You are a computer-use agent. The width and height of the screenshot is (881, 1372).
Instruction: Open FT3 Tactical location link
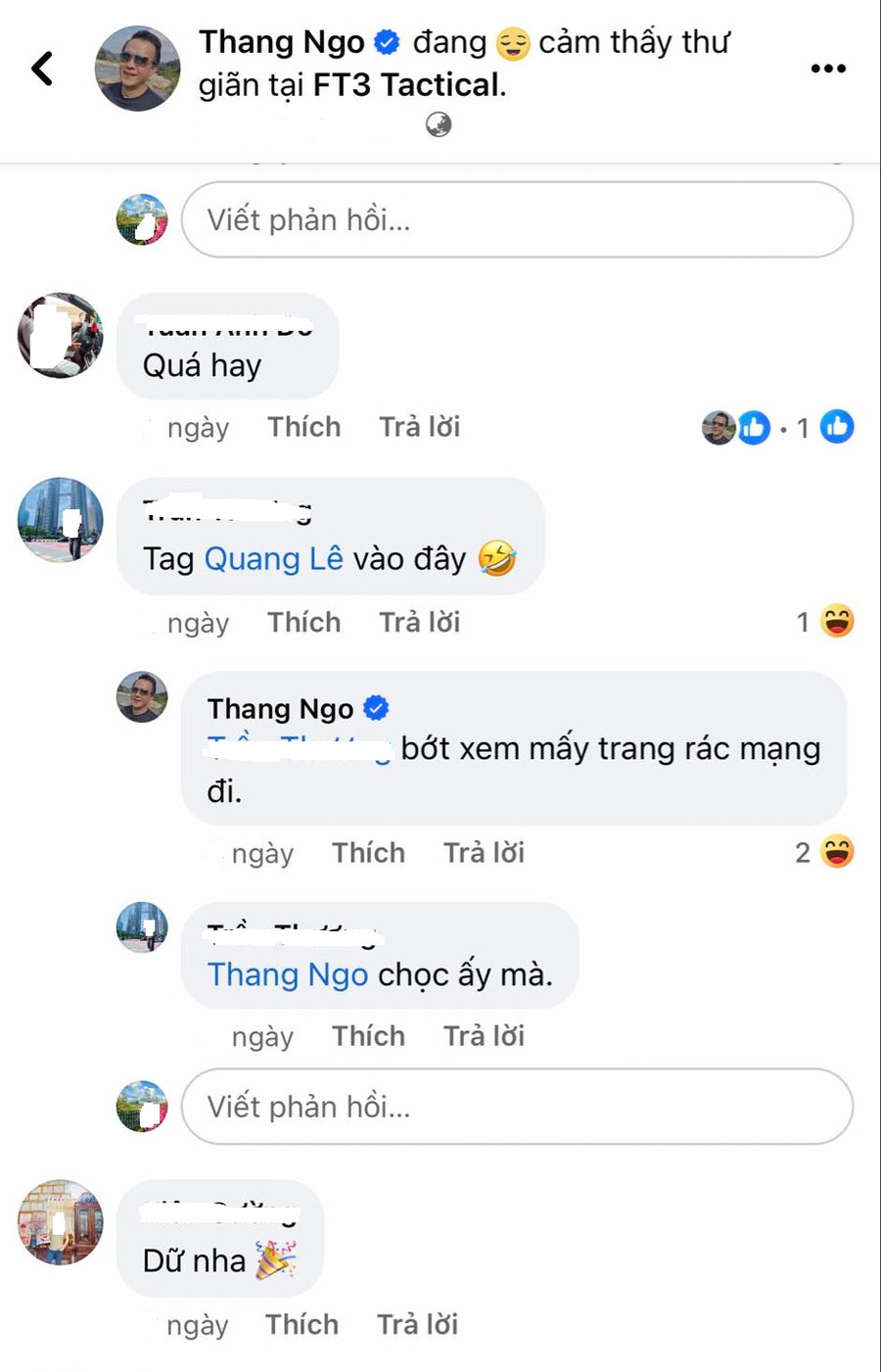405,85
